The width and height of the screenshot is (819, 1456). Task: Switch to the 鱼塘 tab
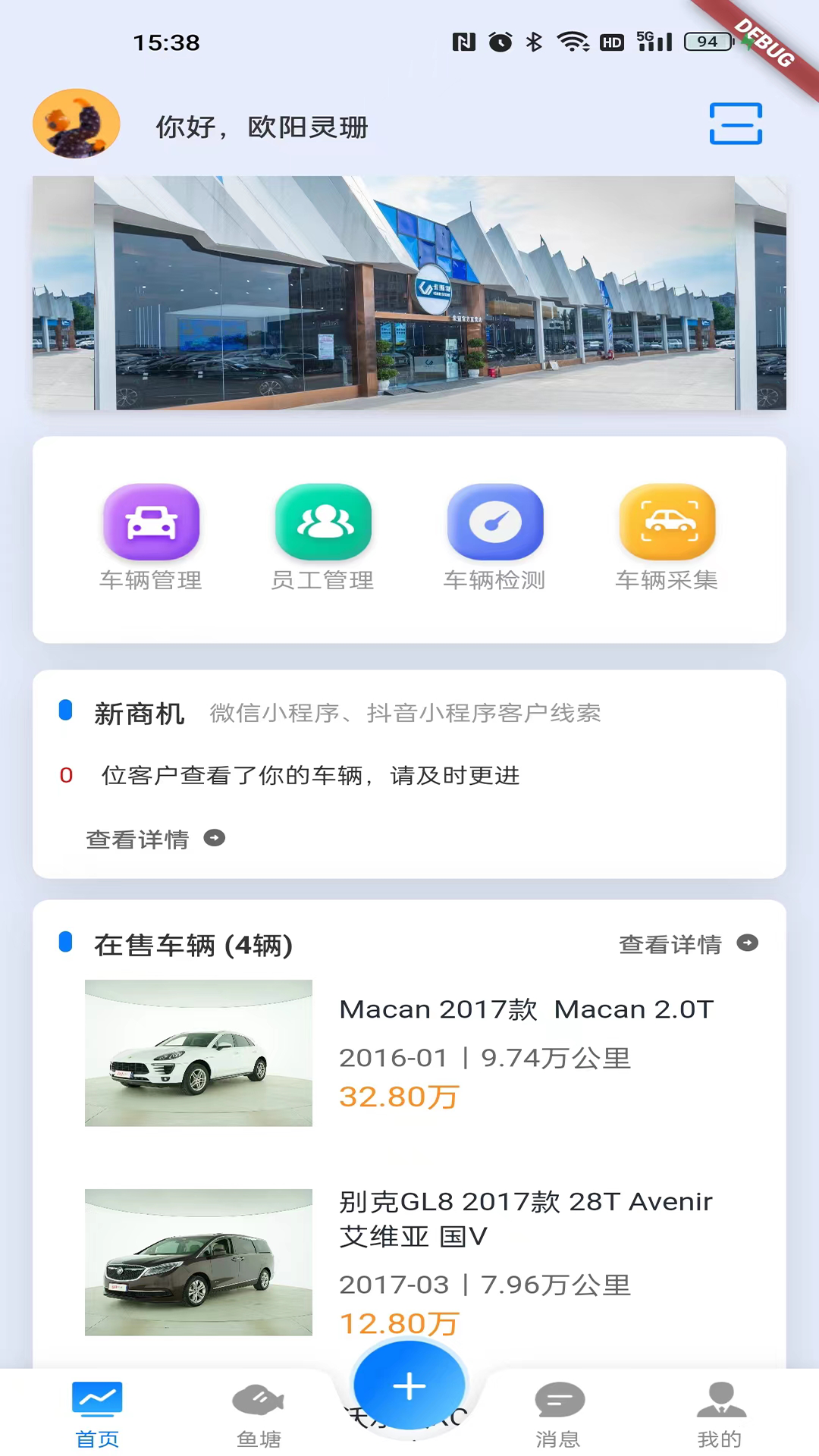(259, 1414)
